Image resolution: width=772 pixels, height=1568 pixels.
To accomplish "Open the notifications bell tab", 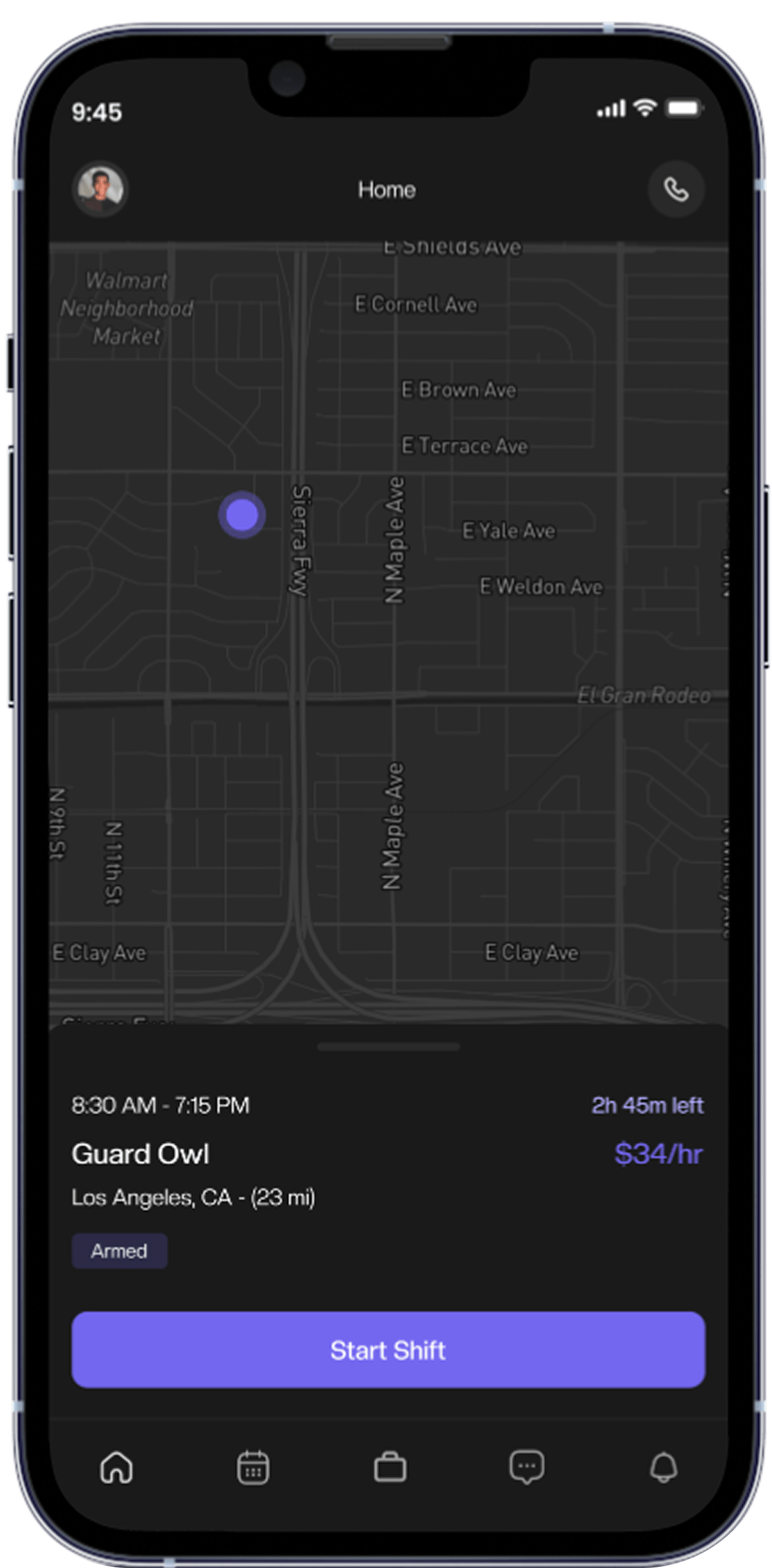I will click(x=663, y=1467).
